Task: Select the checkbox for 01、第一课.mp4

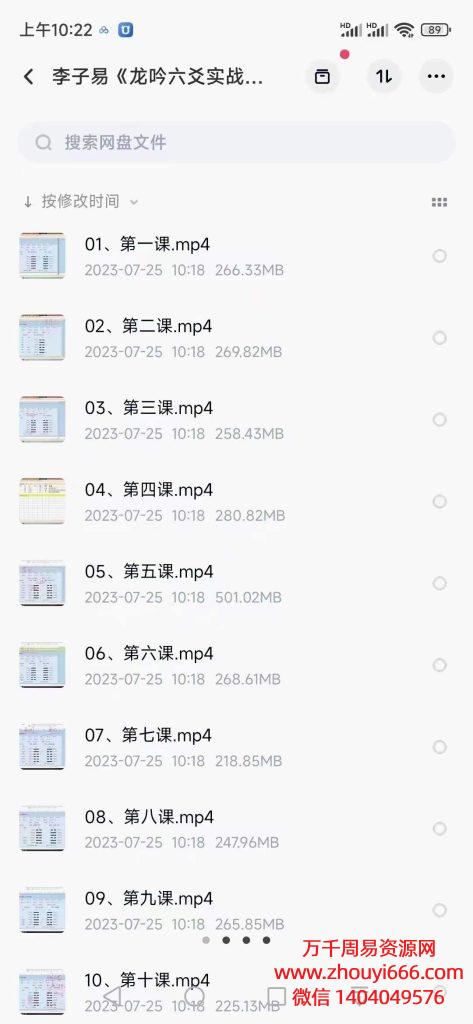Action: coord(440,256)
